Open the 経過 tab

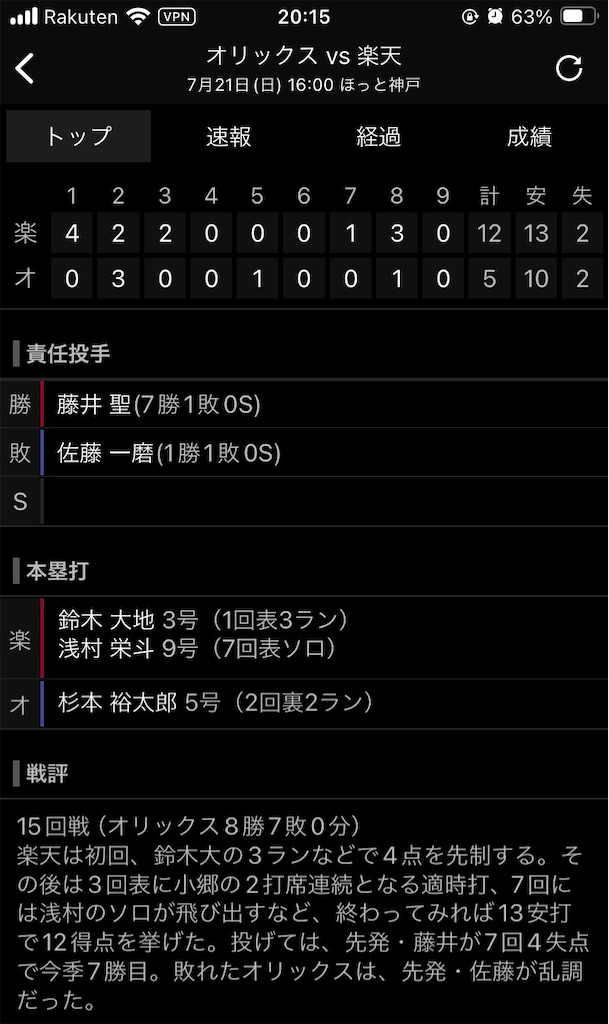click(379, 137)
